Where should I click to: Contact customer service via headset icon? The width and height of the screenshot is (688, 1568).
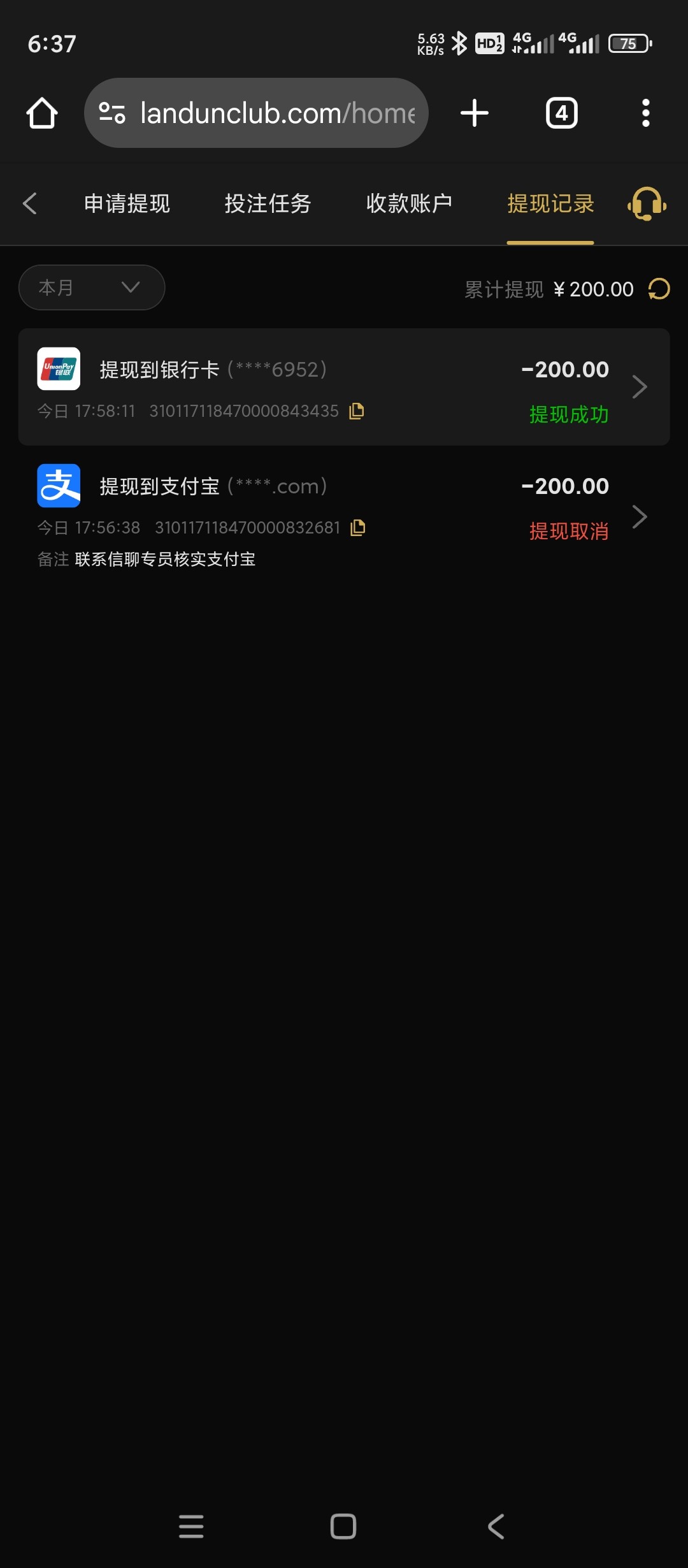pos(647,204)
